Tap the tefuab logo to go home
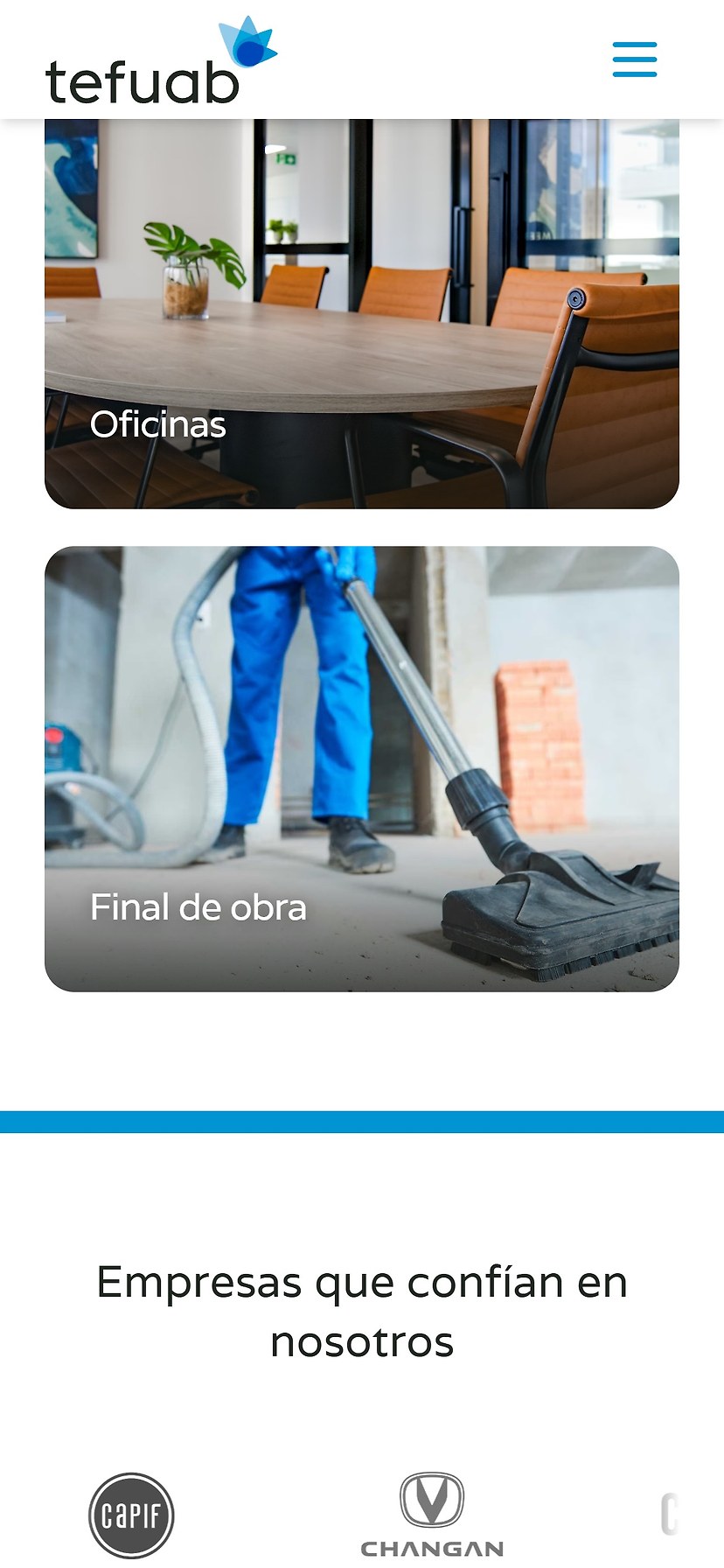 click(x=162, y=60)
